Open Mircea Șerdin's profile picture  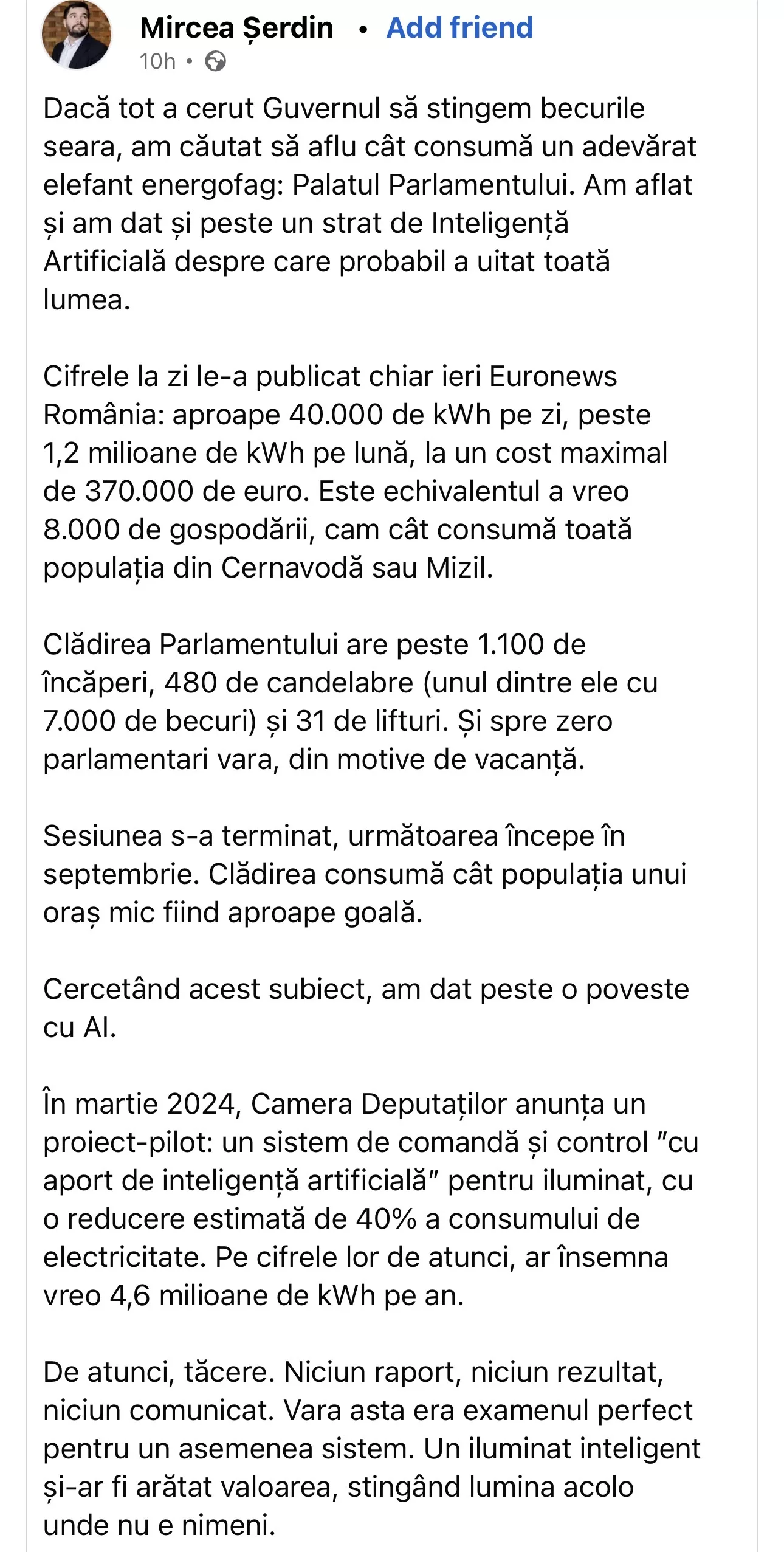coord(77,33)
